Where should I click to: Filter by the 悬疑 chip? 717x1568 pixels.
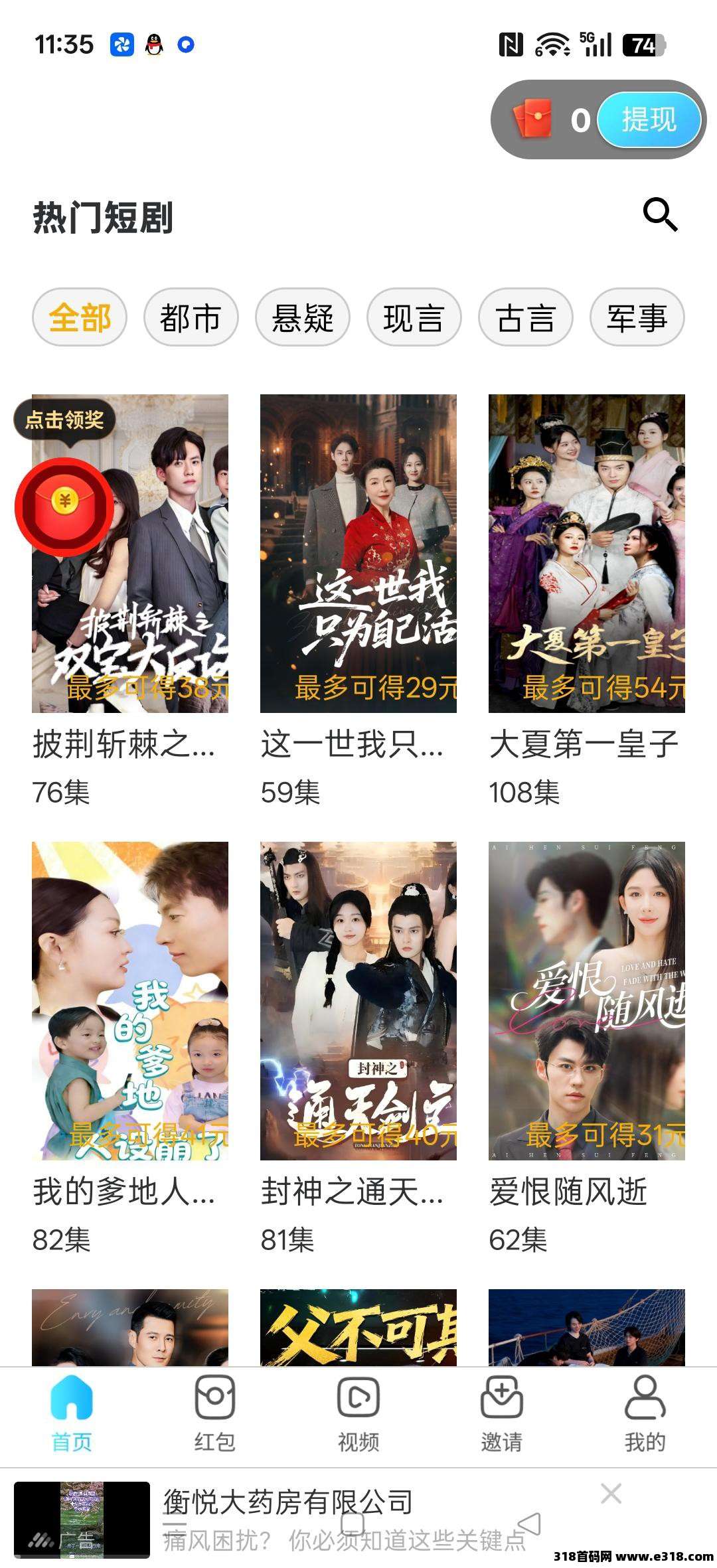pyautogui.click(x=302, y=317)
